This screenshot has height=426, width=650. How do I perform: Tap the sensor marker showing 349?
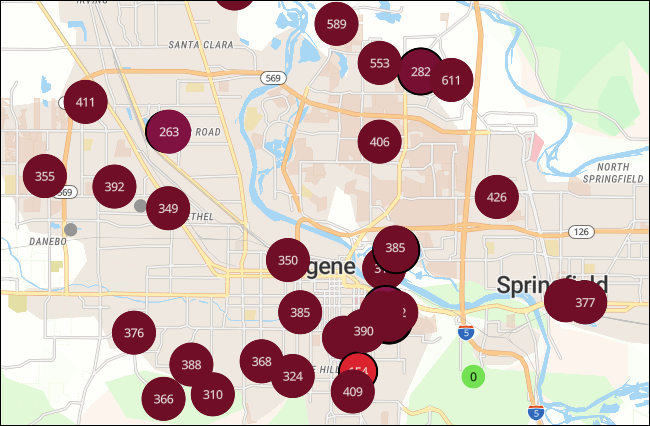tap(168, 208)
